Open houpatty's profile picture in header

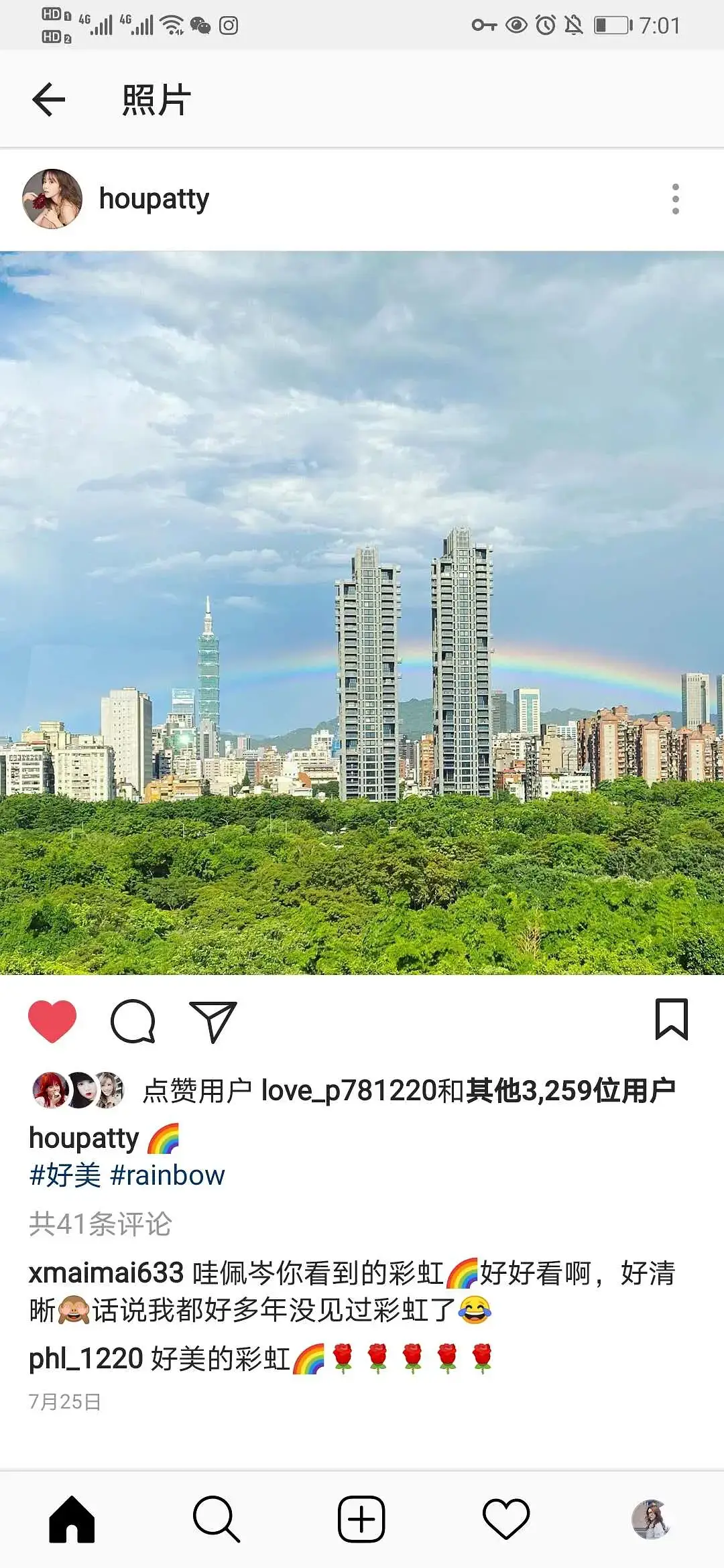(52, 199)
